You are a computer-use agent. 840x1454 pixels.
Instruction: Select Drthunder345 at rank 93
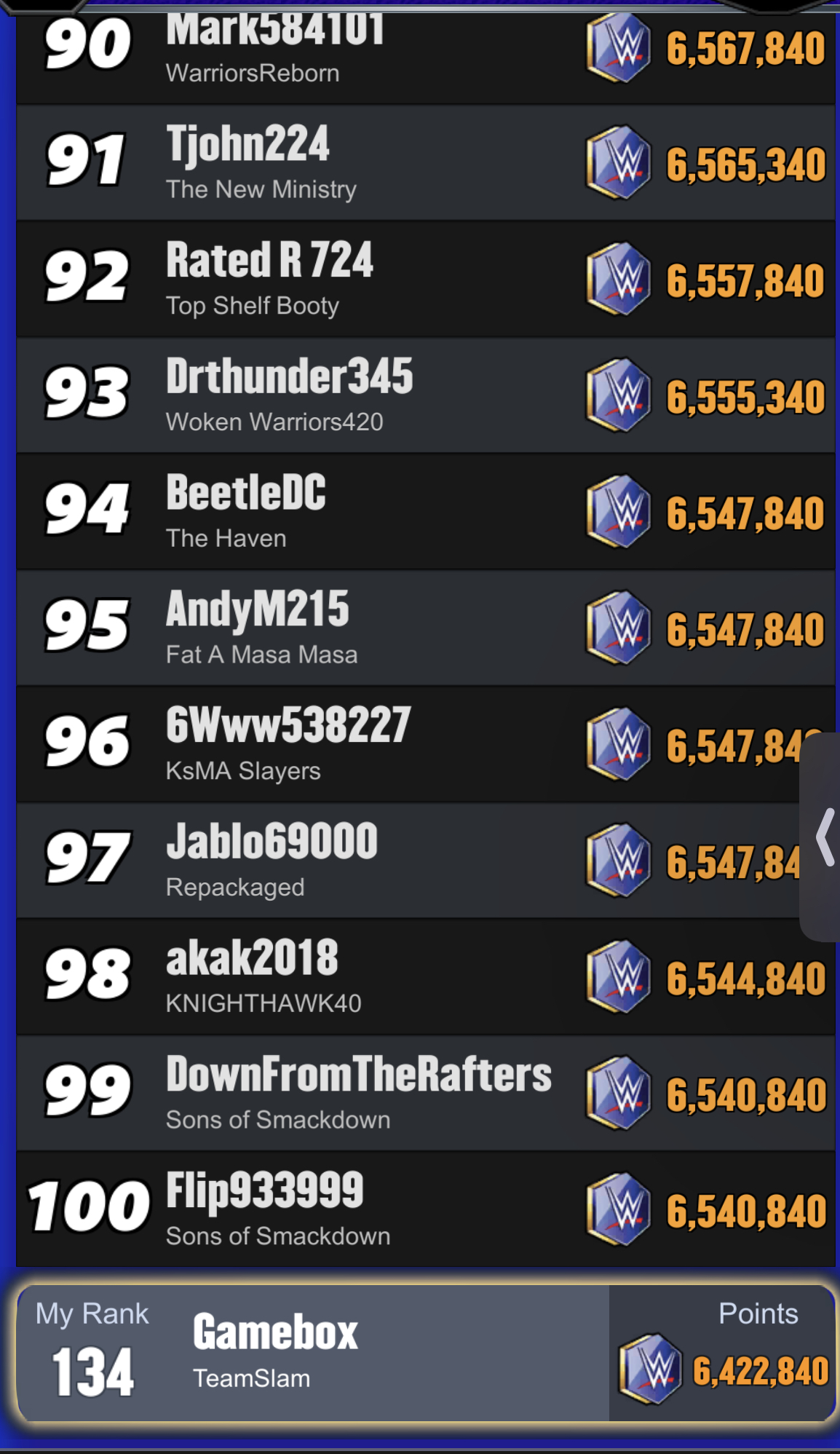click(426, 395)
